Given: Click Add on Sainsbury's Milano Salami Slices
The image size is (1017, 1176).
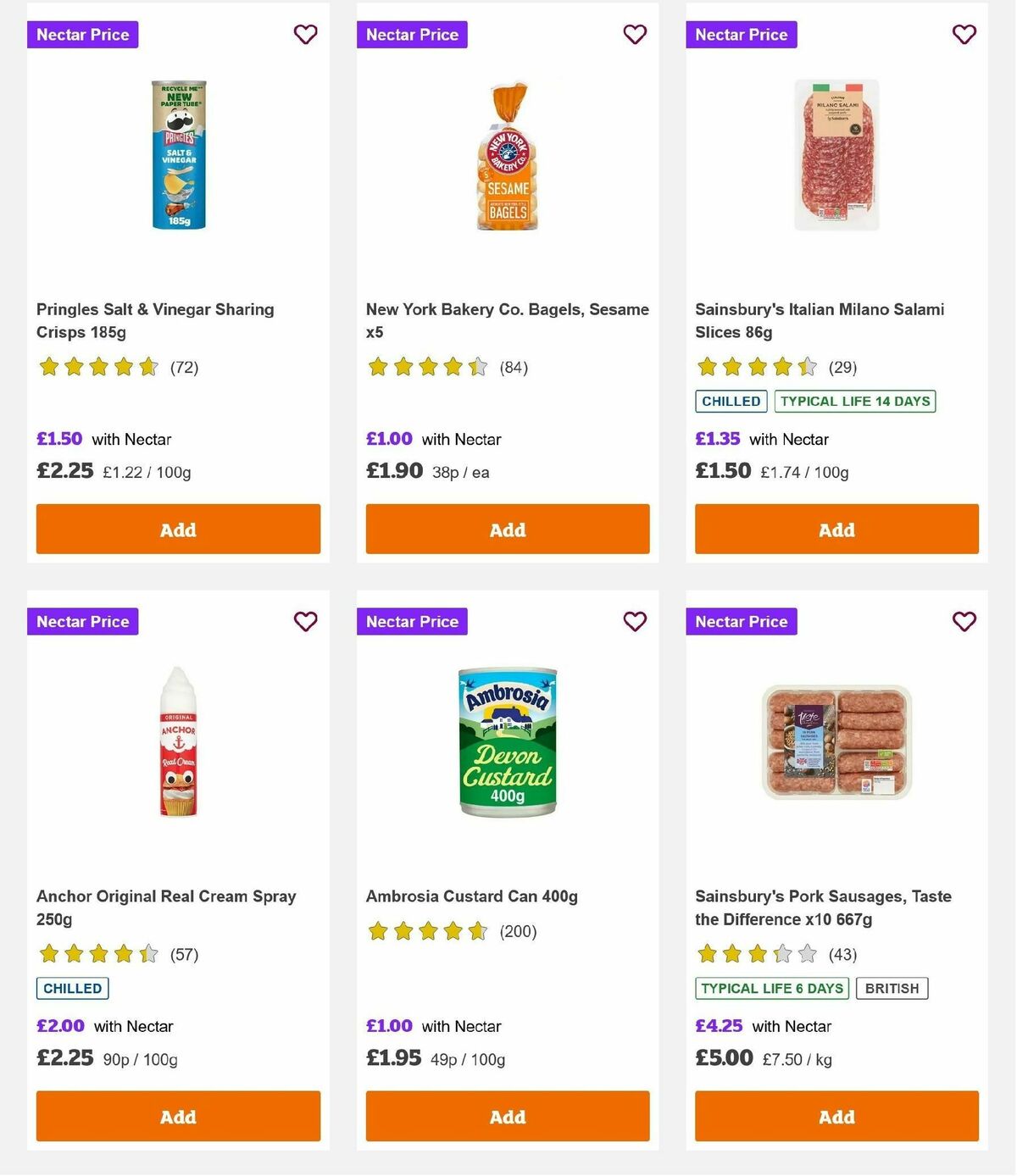Looking at the screenshot, I should 836,529.
